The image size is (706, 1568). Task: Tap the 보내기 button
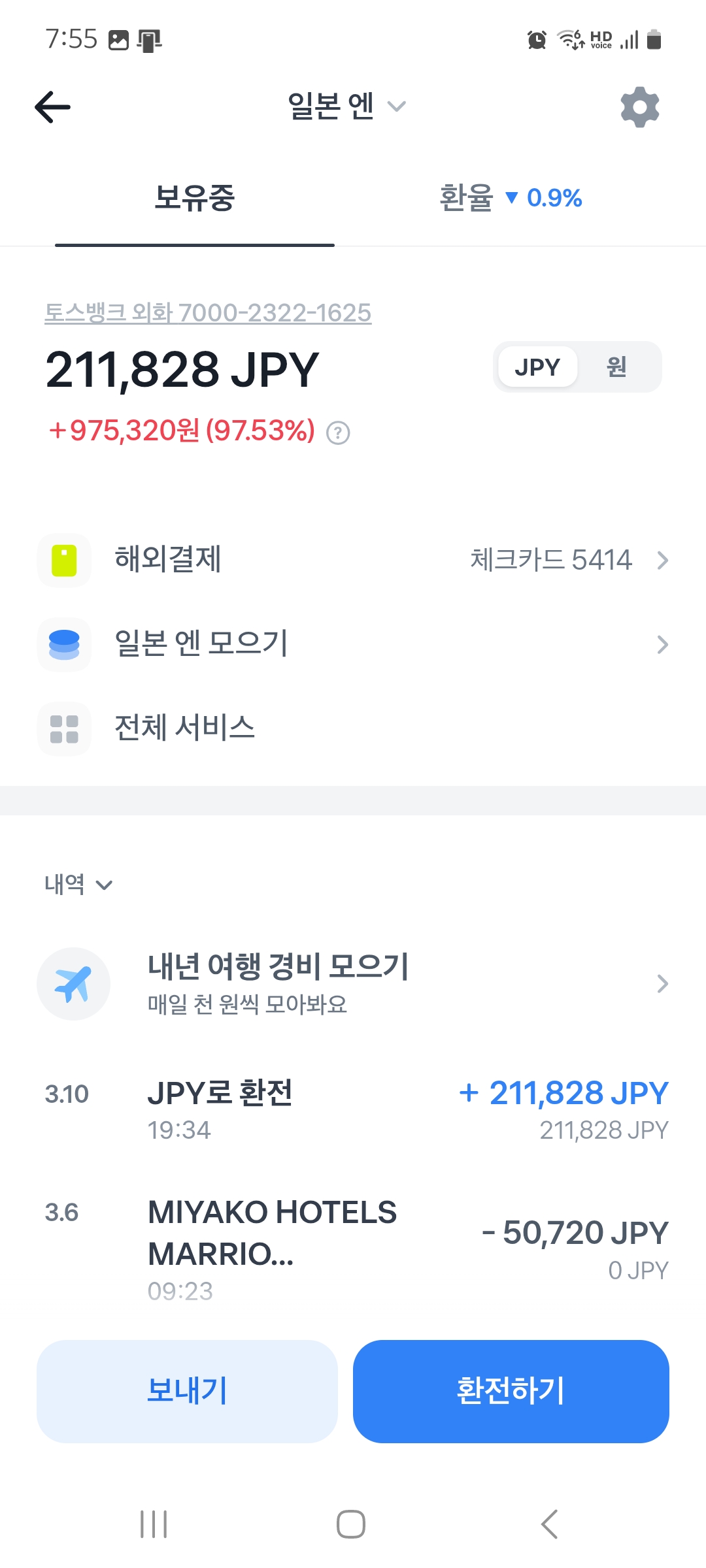187,1391
